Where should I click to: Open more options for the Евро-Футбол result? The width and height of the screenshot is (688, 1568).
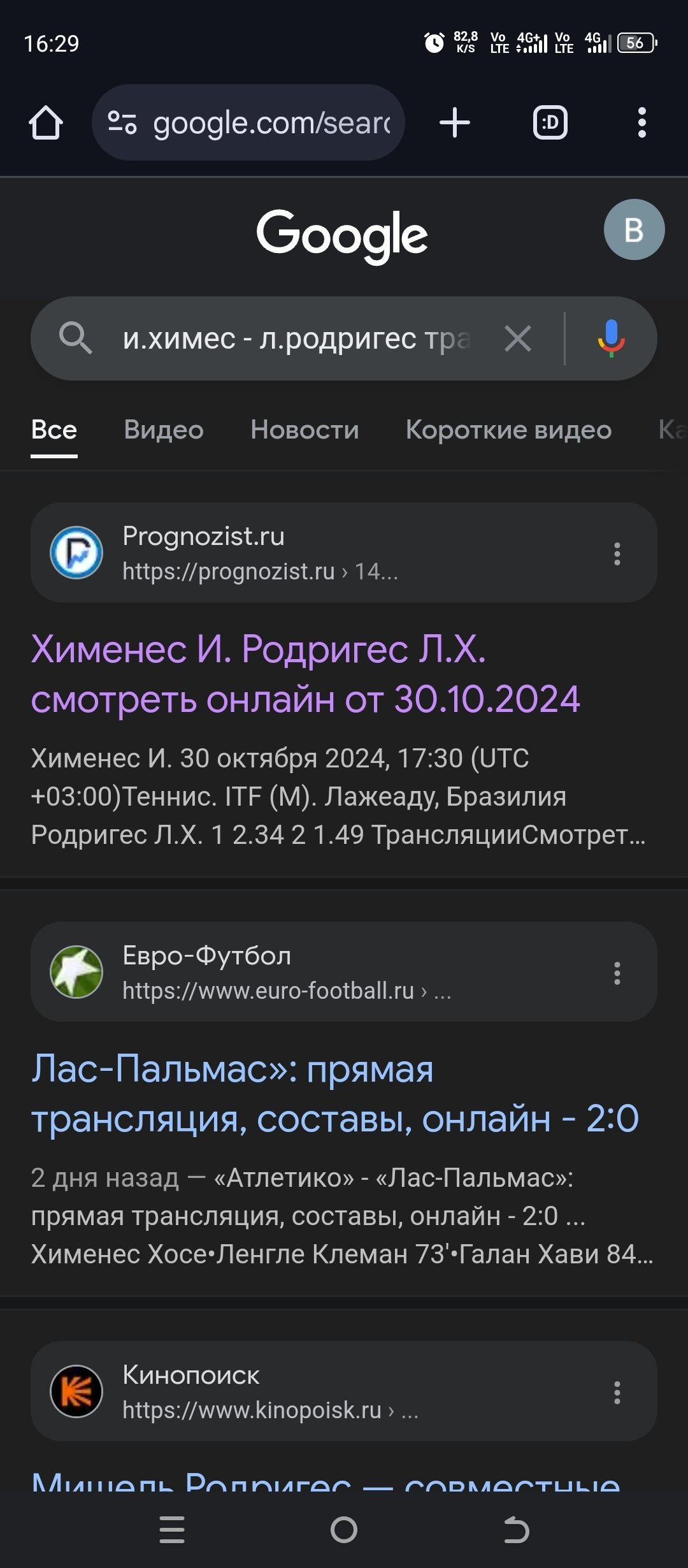click(617, 973)
